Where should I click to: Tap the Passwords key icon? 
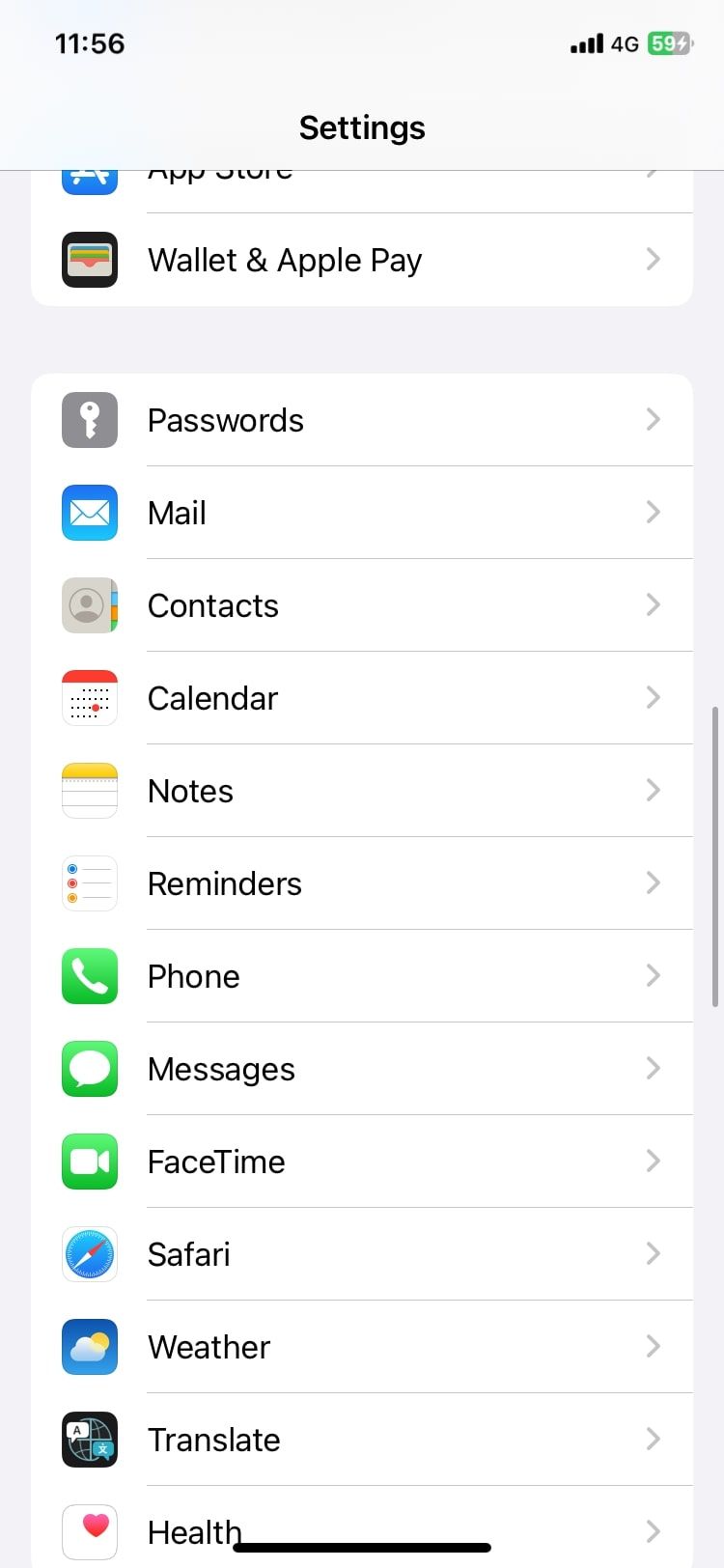[89, 419]
